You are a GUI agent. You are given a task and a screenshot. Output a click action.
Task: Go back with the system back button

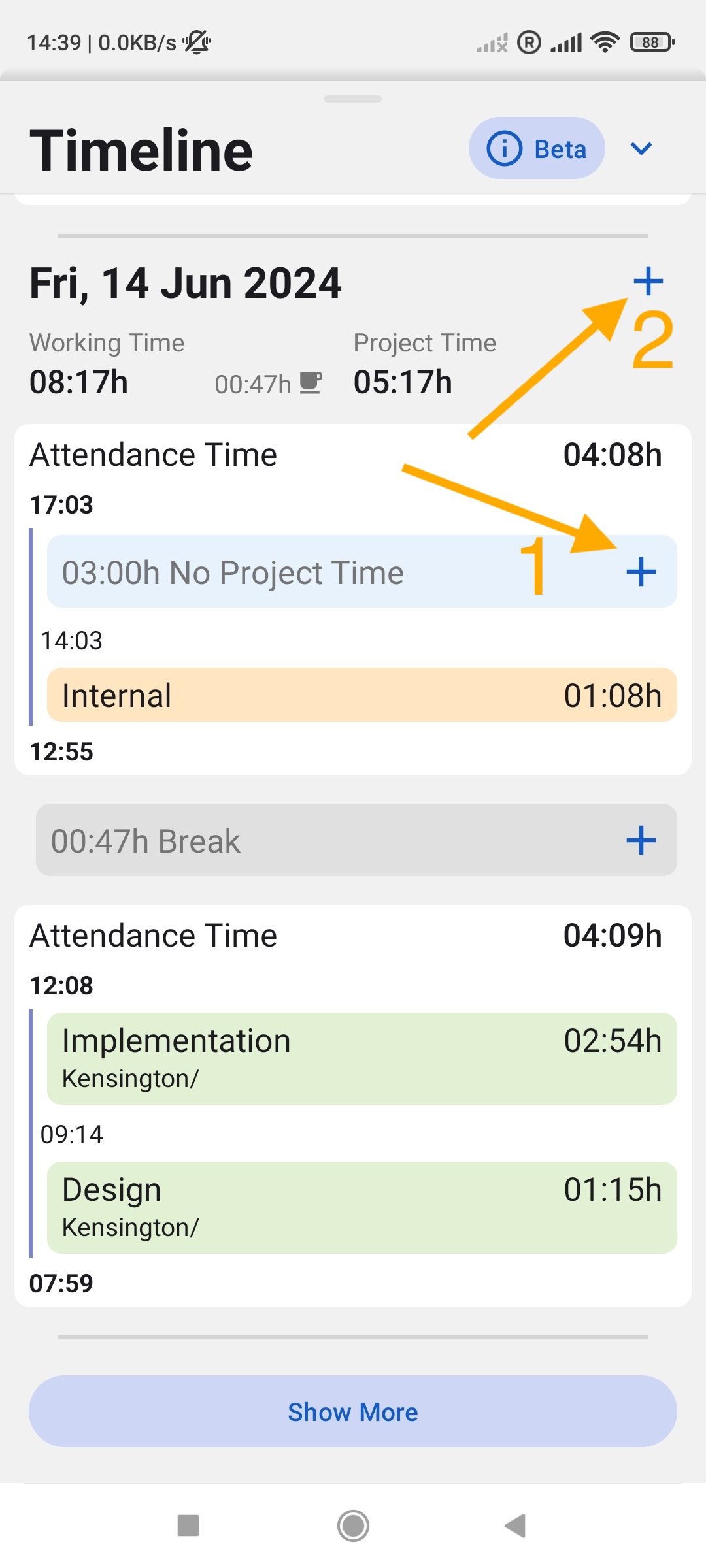[x=515, y=1526]
